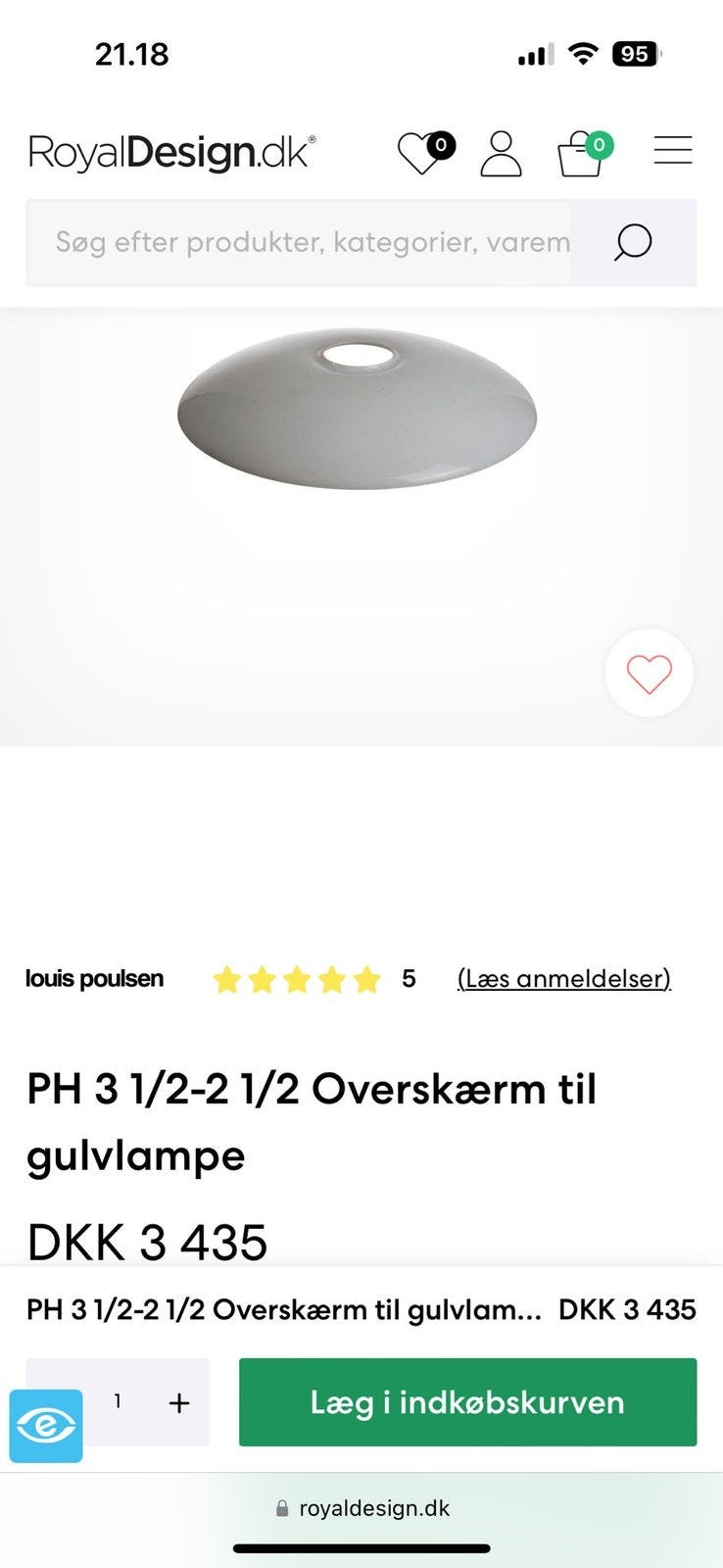Viewport: 723px width, 1568px height.
Task: Open the Læs anmeldelser reviews link
Action: pos(564,978)
